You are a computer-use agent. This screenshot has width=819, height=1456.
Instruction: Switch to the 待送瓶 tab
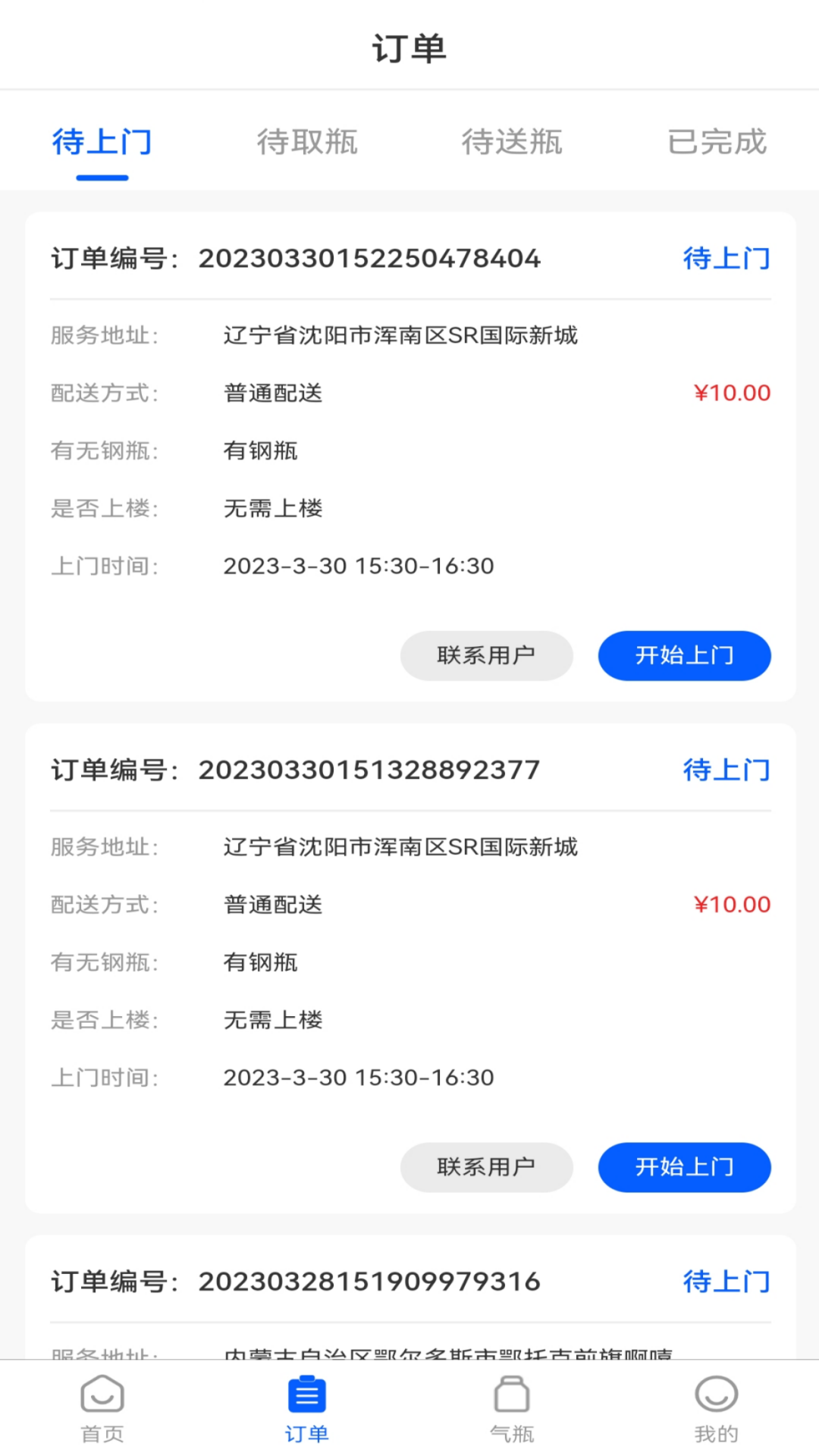tap(512, 142)
